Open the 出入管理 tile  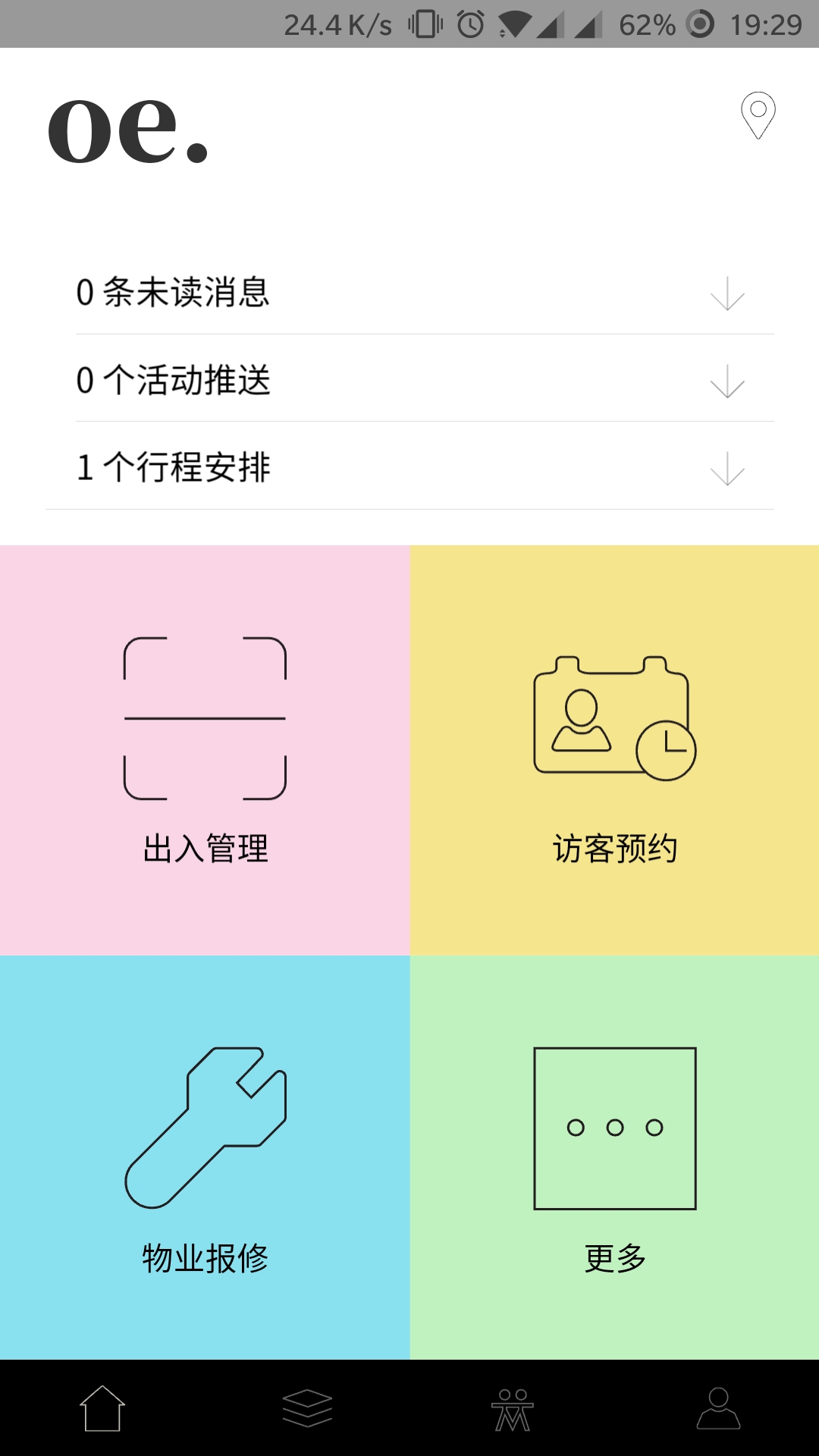pos(205,750)
